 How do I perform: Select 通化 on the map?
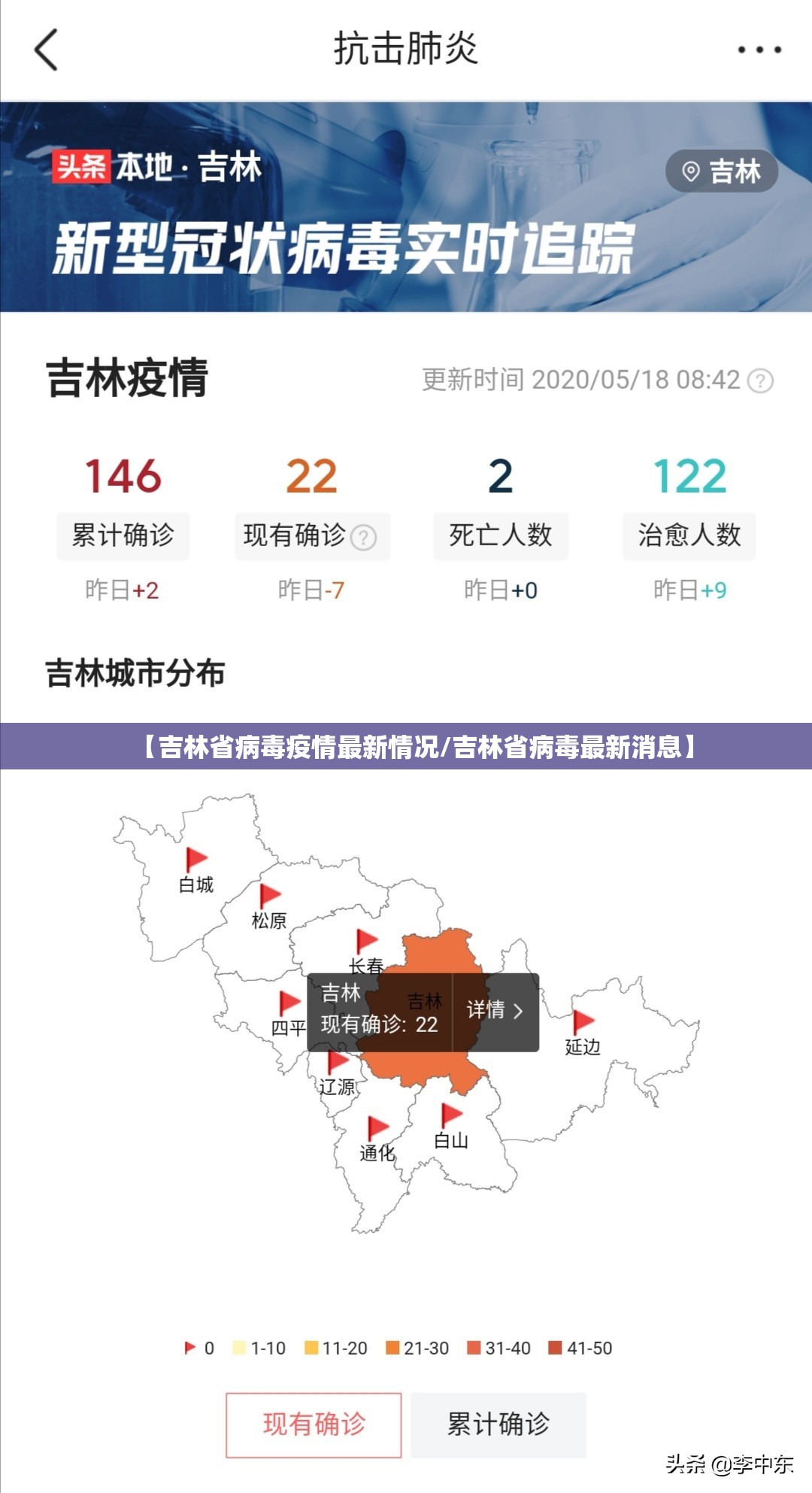[377, 1138]
